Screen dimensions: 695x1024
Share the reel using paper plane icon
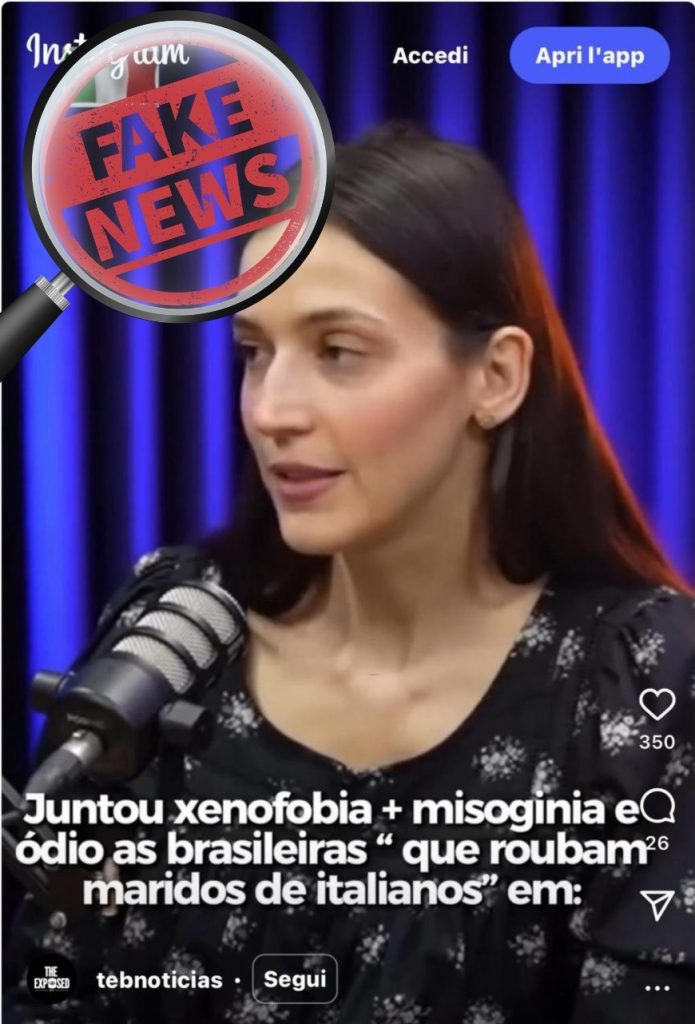tap(657, 905)
